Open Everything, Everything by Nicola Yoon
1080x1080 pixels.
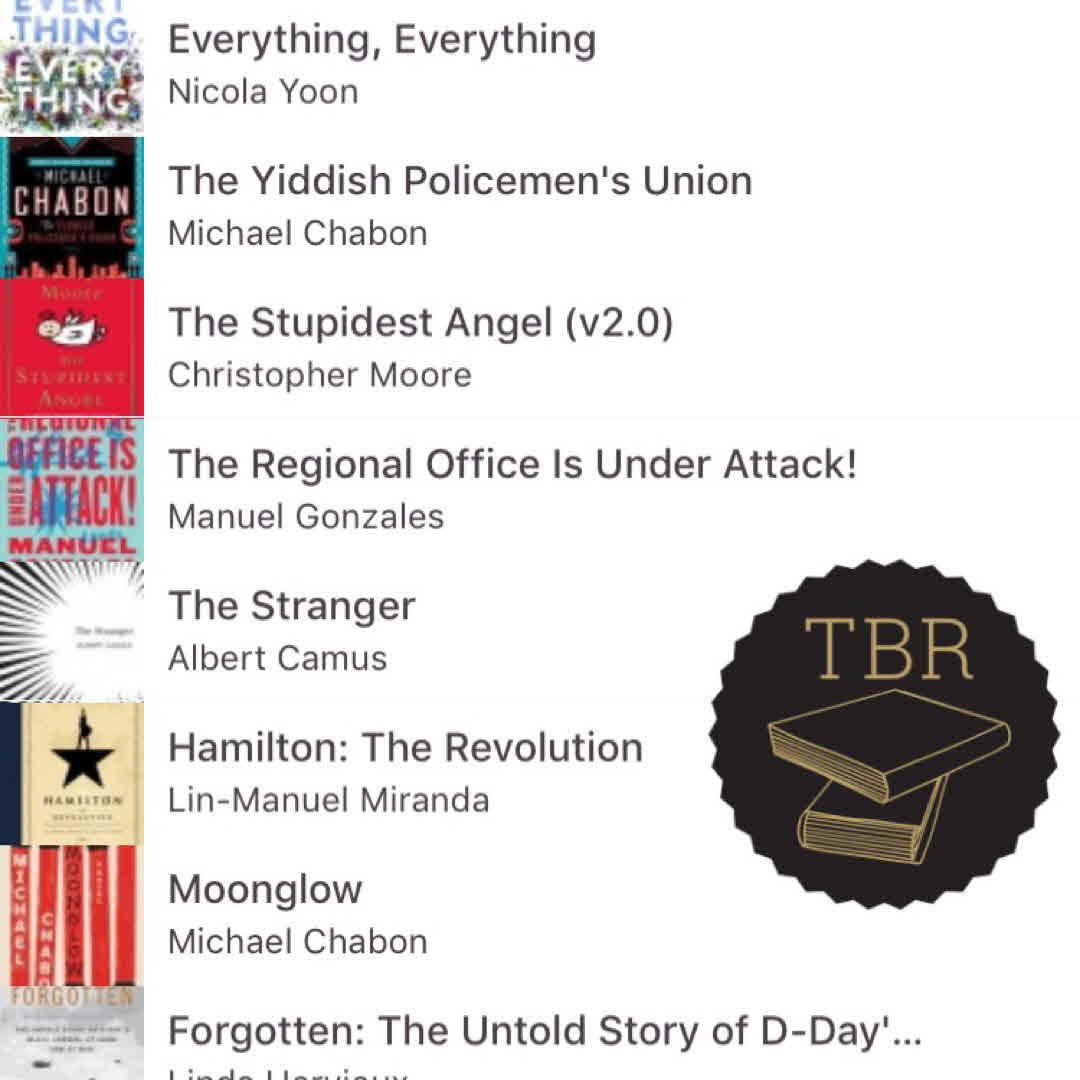click(x=381, y=42)
